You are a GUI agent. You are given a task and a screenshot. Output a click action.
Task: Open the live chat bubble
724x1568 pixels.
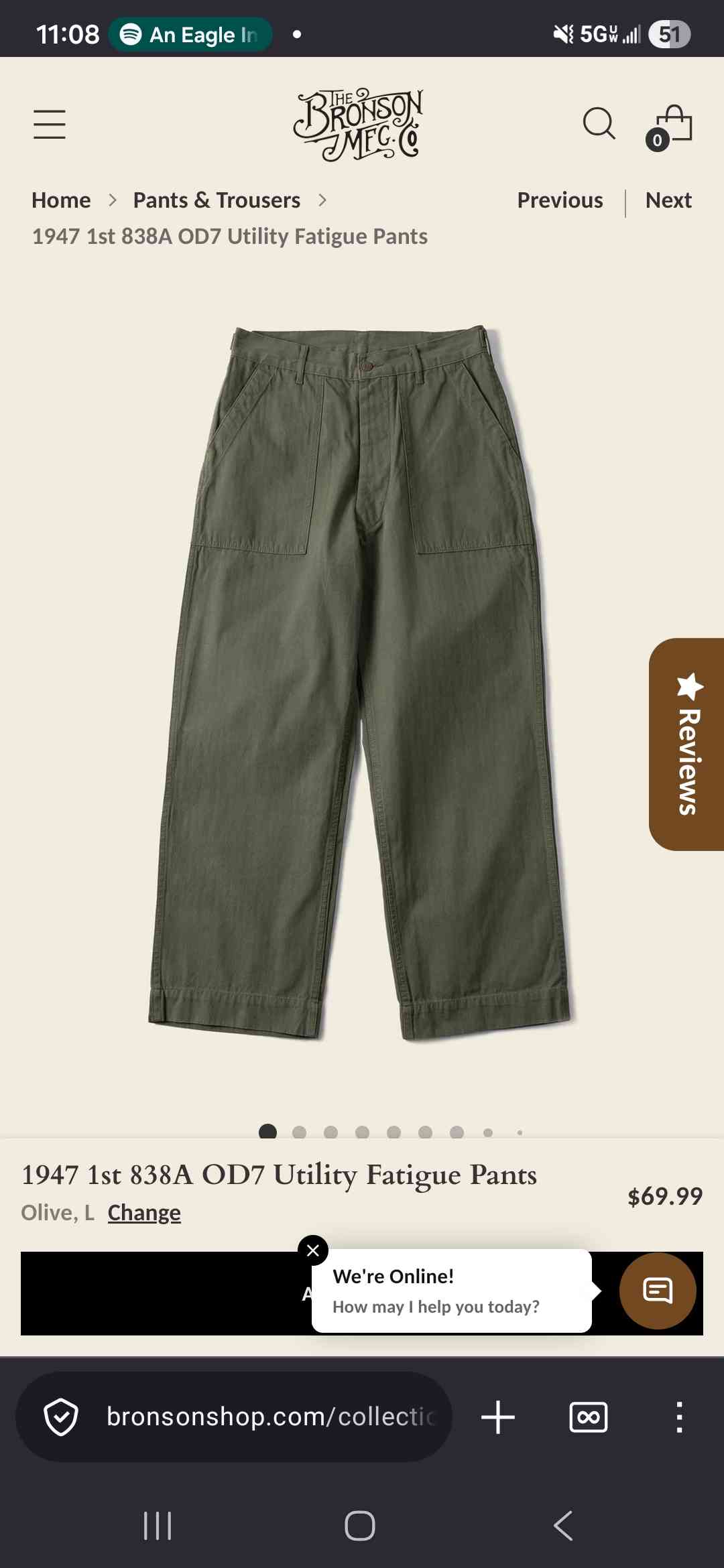(658, 1291)
